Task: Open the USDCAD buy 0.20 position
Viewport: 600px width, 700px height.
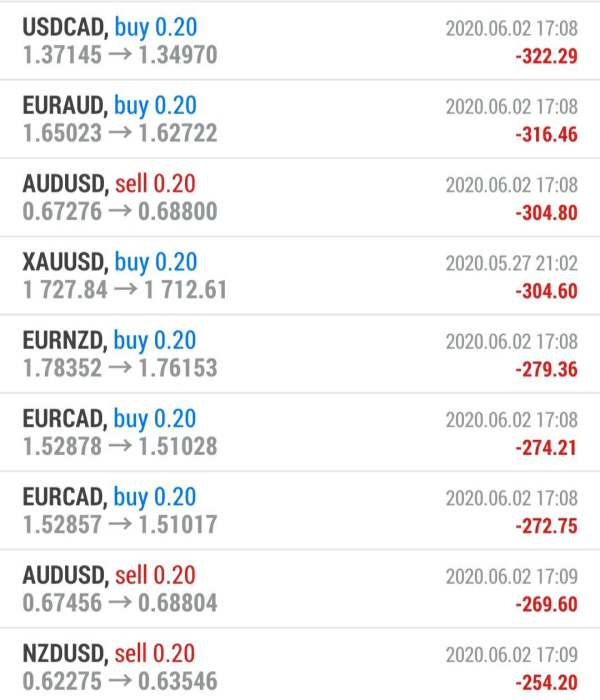Action: click(x=300, y=40)
